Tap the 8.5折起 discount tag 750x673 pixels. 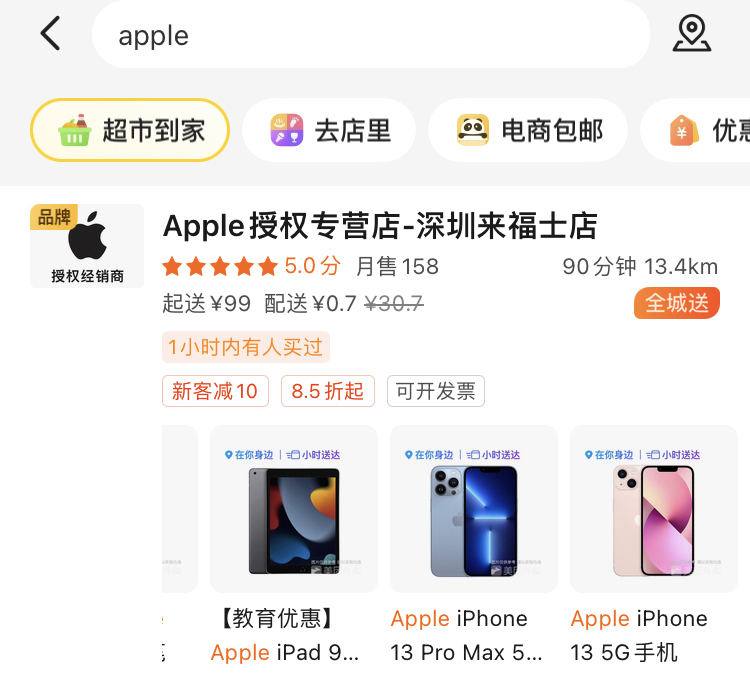point(327,391)
